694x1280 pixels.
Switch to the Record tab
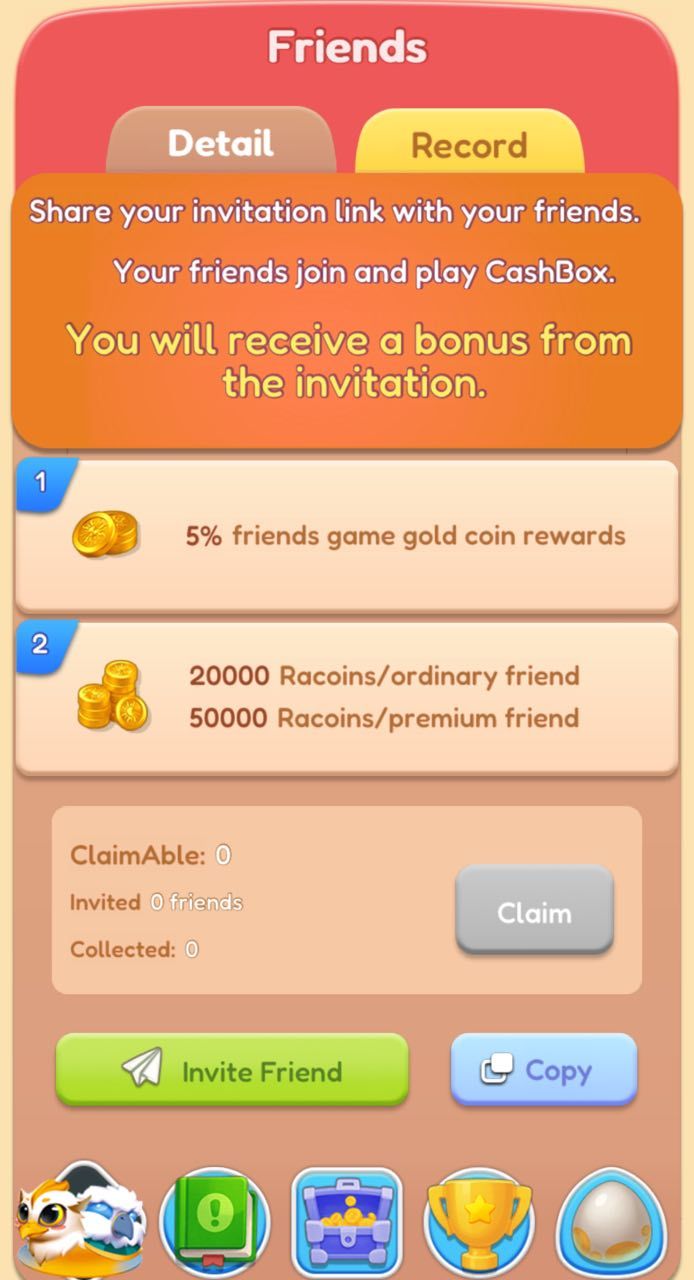click(x=469, y=145)
